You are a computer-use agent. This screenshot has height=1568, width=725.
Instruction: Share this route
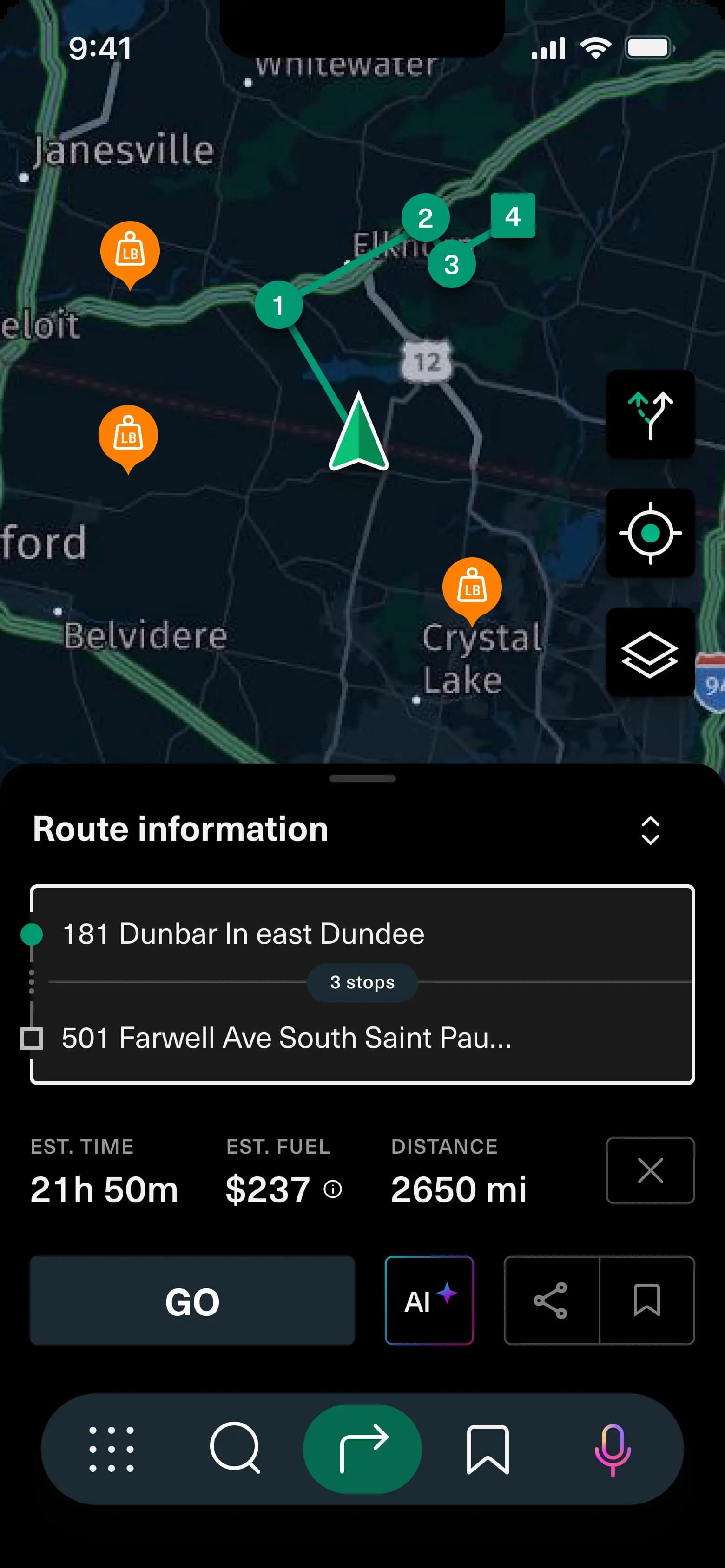click(x=551, y=1300)
